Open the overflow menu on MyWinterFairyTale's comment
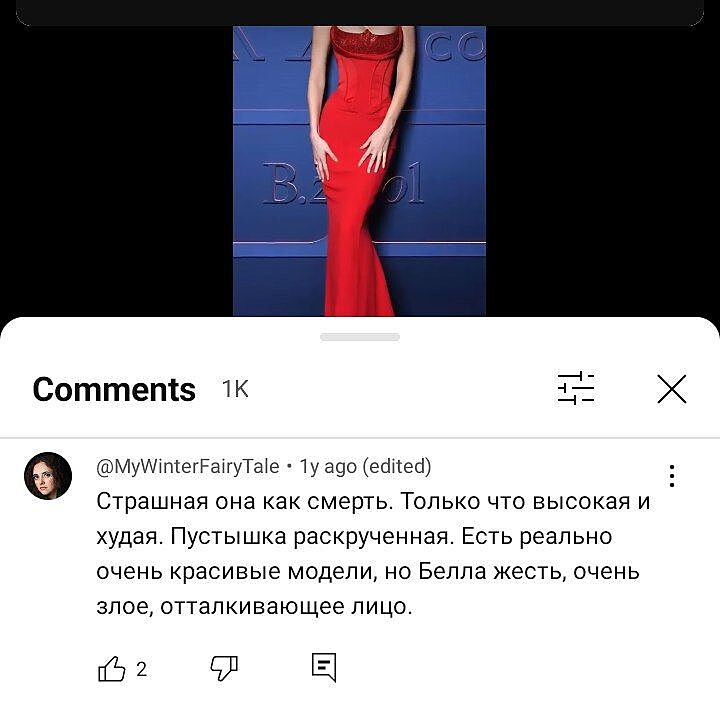 672,476
